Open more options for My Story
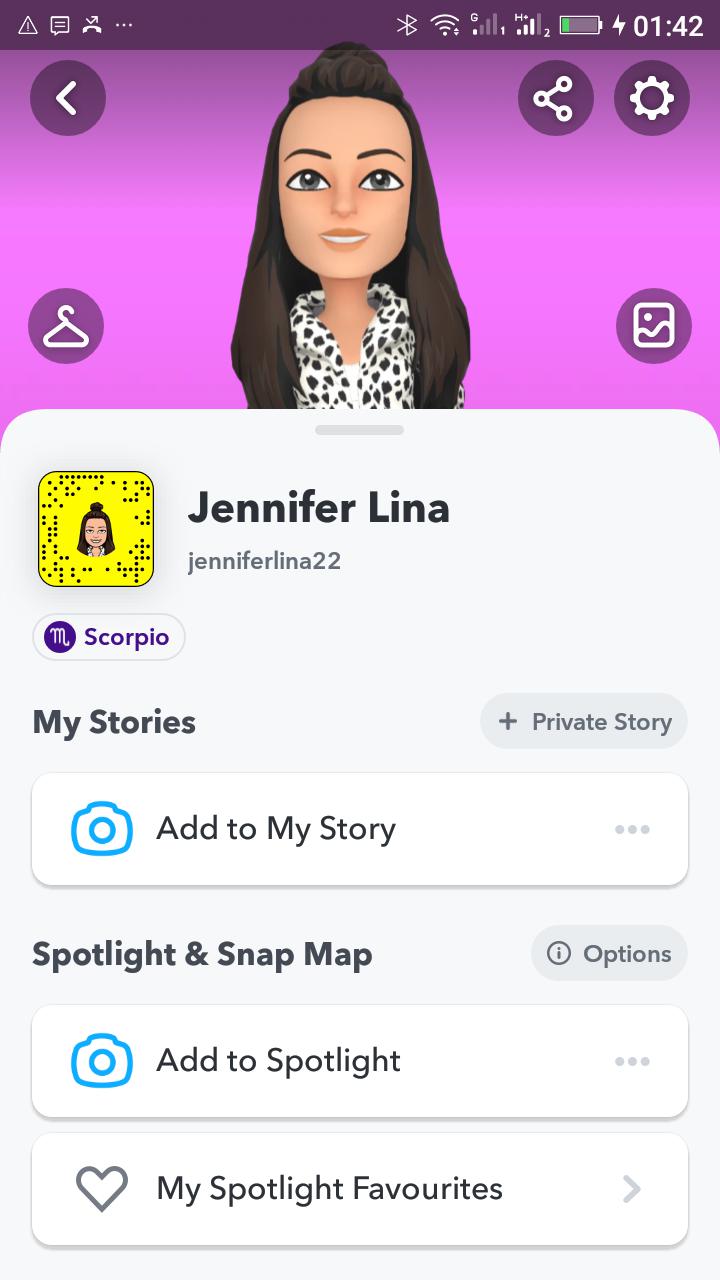Screen dimensions: 720x1280 pos(632,829)
